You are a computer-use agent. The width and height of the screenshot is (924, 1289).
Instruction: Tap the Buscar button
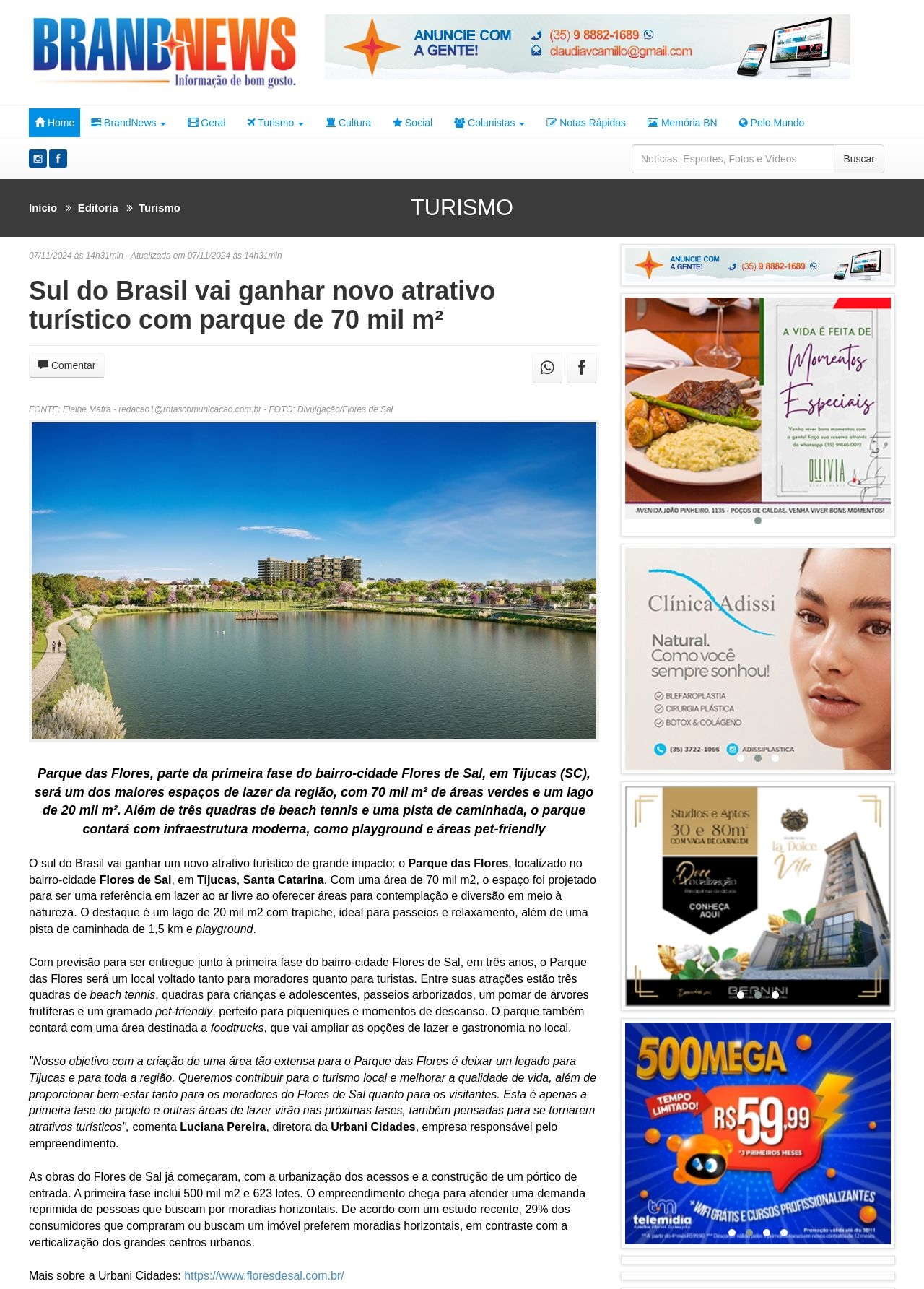tap(858, 159)
